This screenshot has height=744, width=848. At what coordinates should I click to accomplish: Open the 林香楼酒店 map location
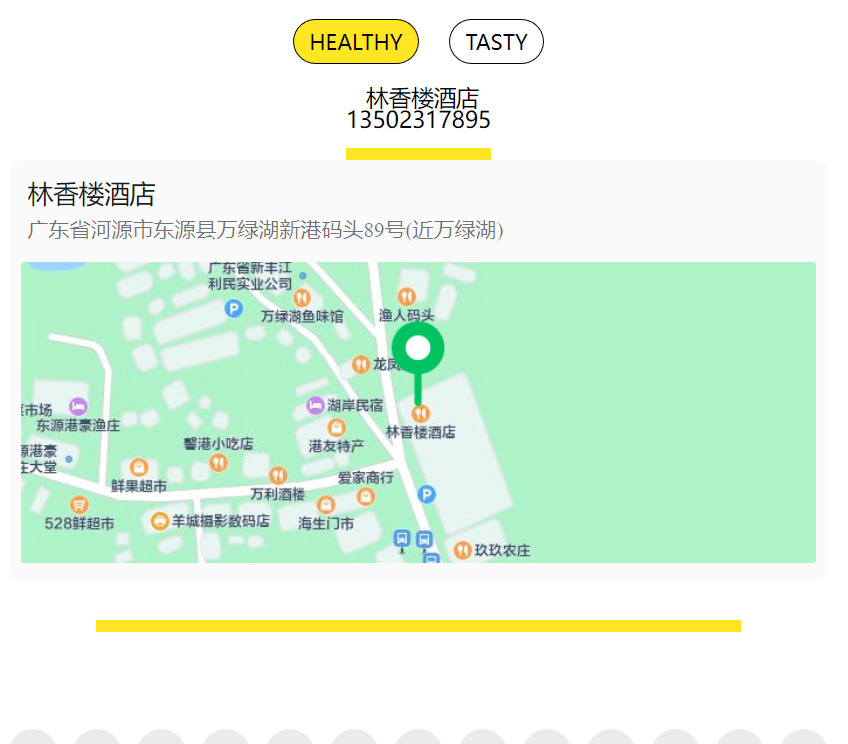tap(418, 411)
